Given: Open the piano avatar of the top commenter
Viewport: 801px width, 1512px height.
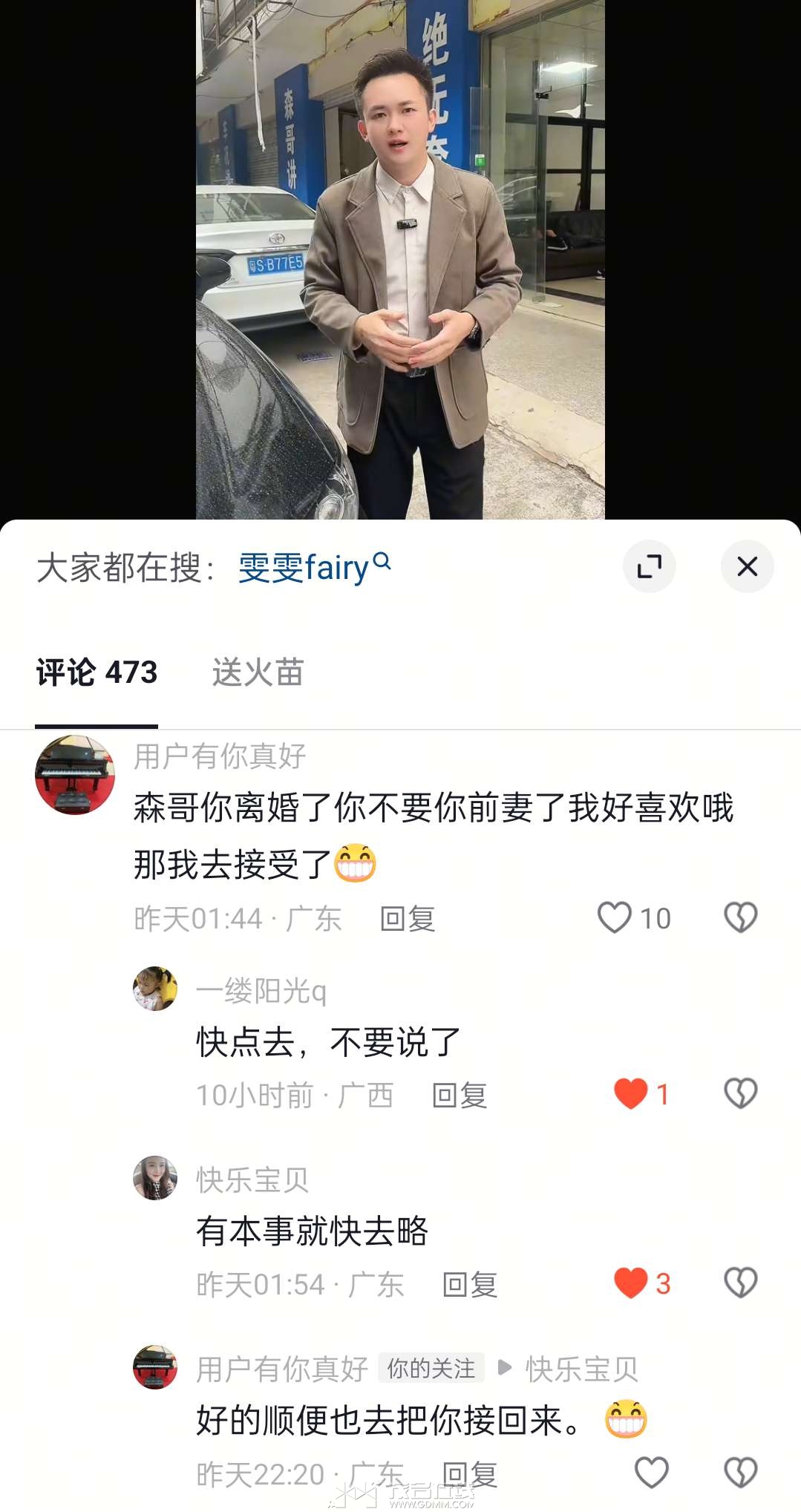Looking at the screenshot, I should pyautogui.click(x=75, y=775).
